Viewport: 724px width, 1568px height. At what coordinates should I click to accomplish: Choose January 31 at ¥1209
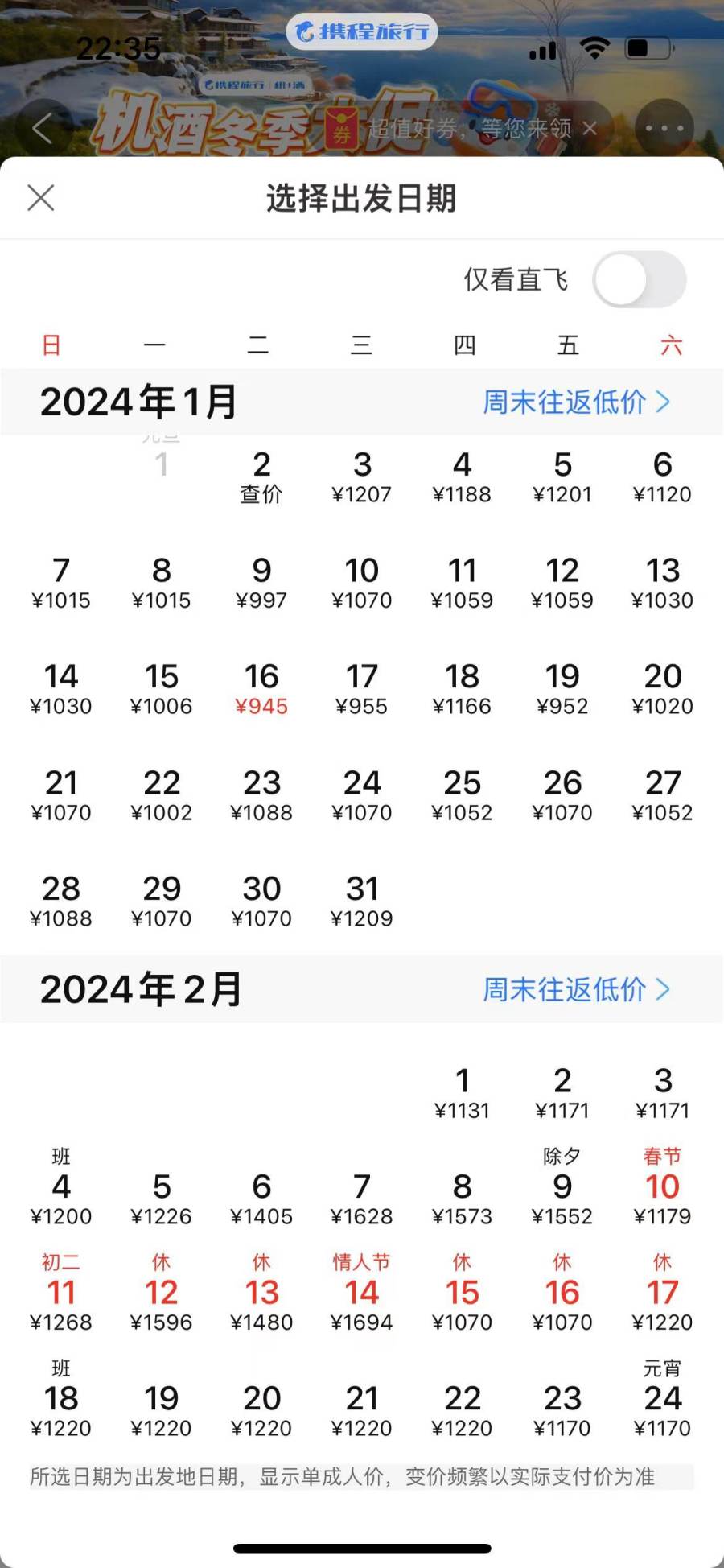click(x=362, y=902)
